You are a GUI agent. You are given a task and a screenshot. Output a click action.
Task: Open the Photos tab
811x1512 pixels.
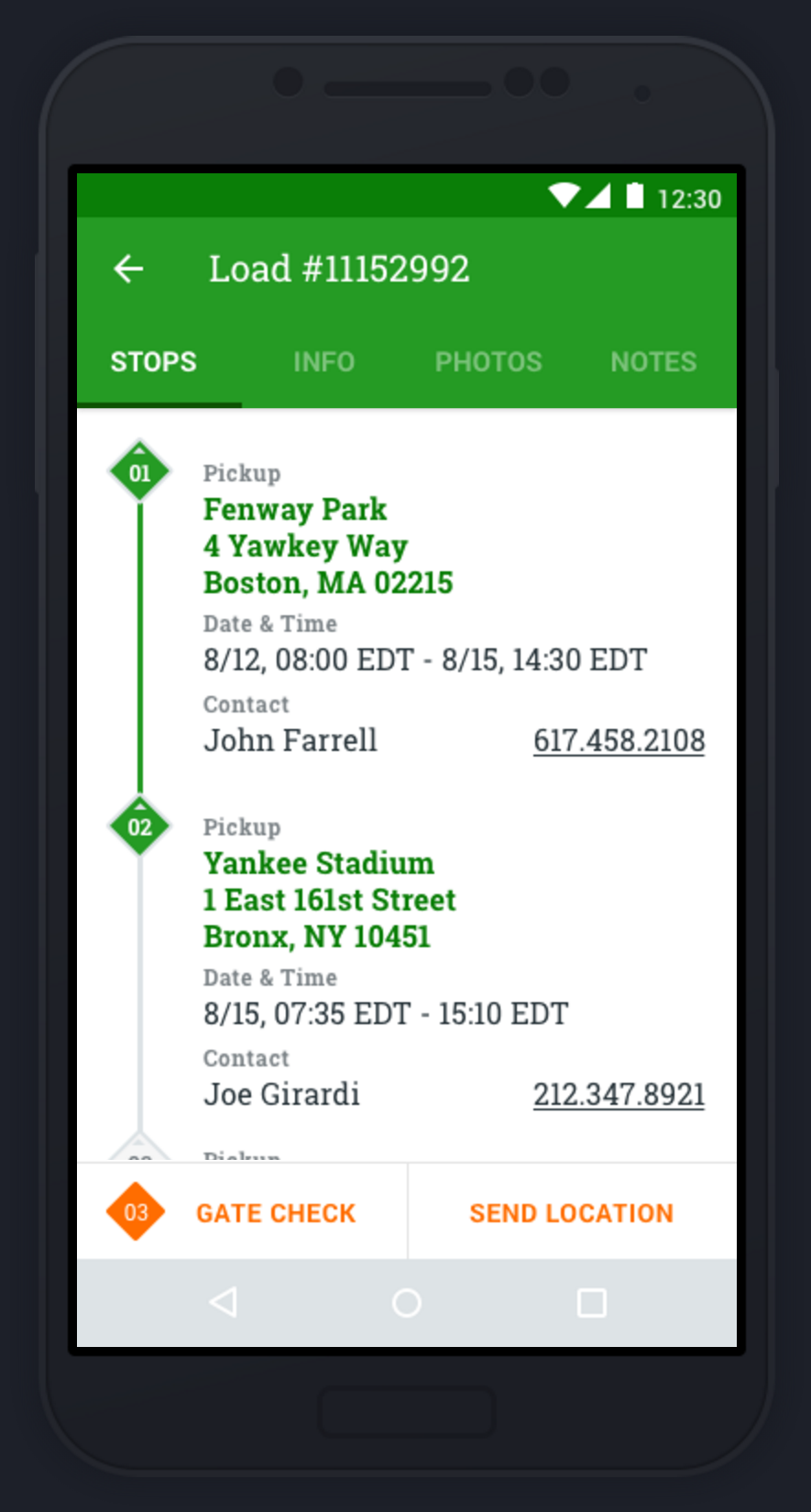(x=488, y=362)
